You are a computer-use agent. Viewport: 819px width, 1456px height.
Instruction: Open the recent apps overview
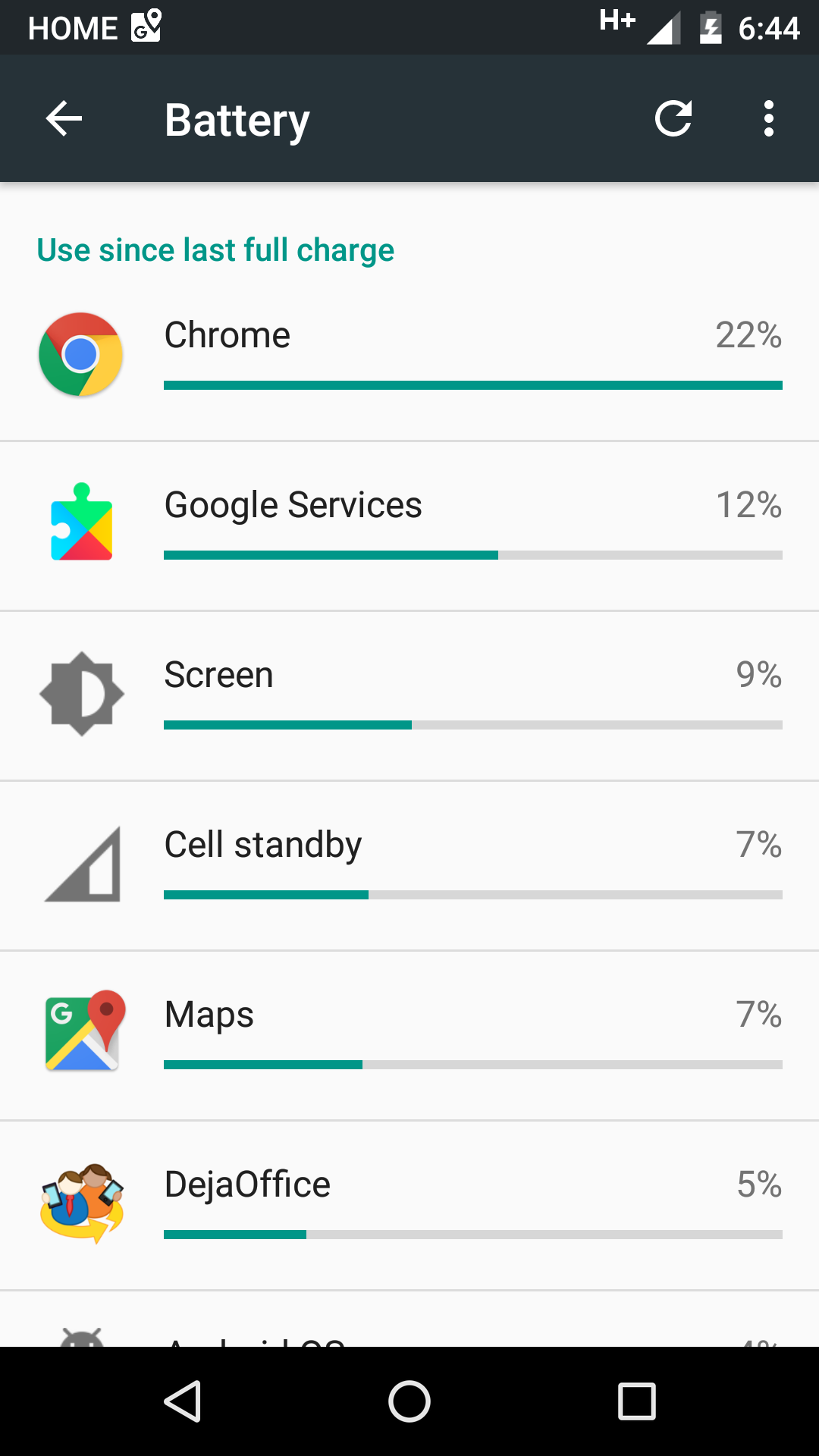coord(637,1401)
